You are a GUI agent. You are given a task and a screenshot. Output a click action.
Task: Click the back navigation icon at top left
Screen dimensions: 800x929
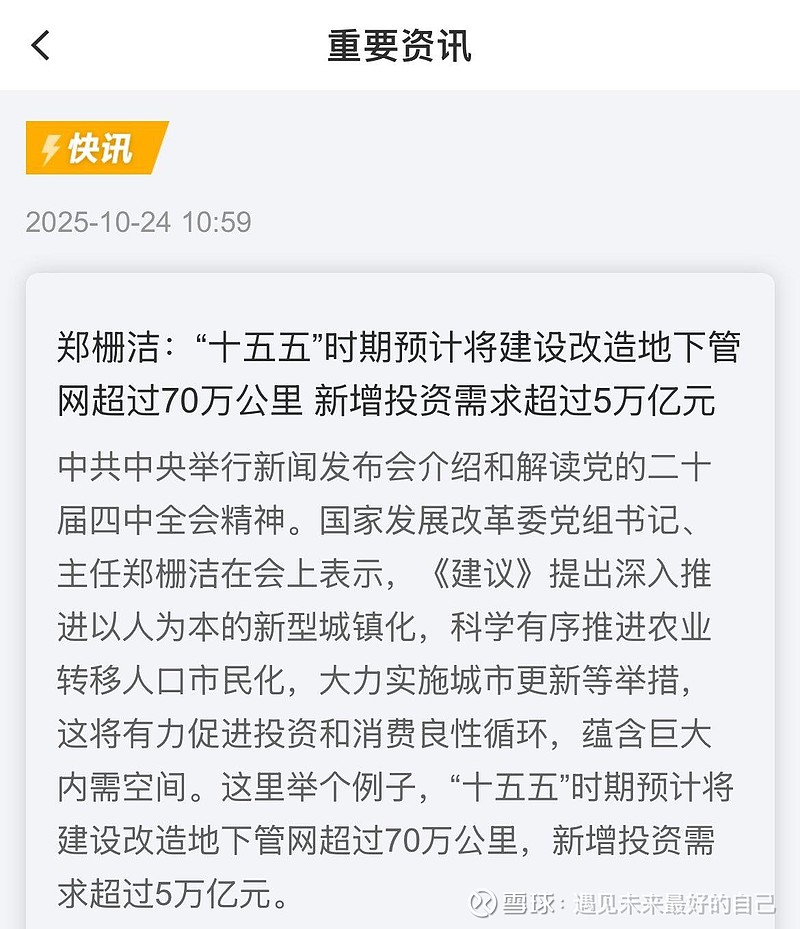pyautogui.click(x=40, y=46)
